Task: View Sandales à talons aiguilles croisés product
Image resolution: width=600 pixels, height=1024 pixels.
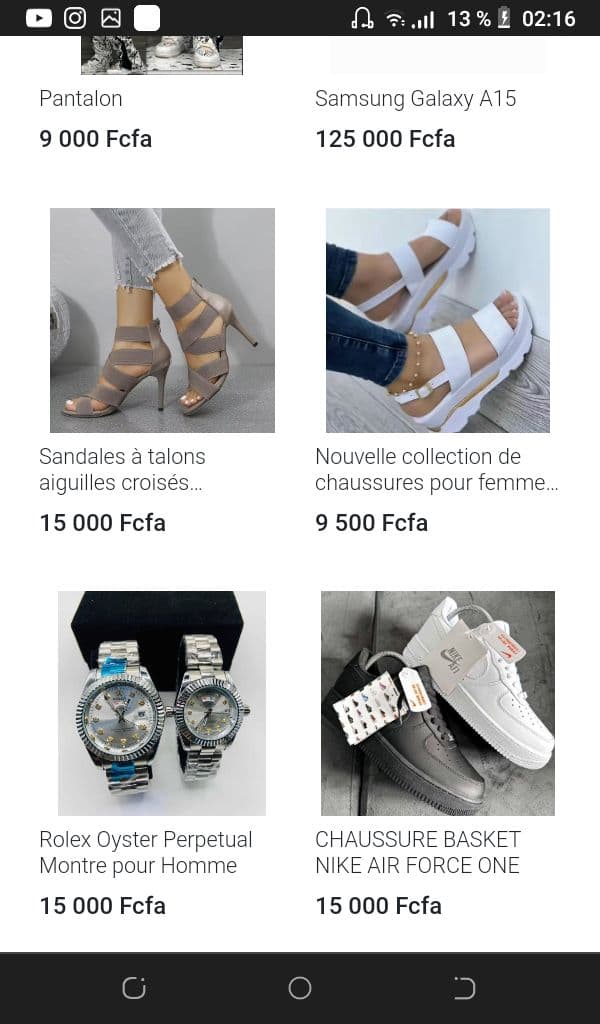Action: coord(162,320)
